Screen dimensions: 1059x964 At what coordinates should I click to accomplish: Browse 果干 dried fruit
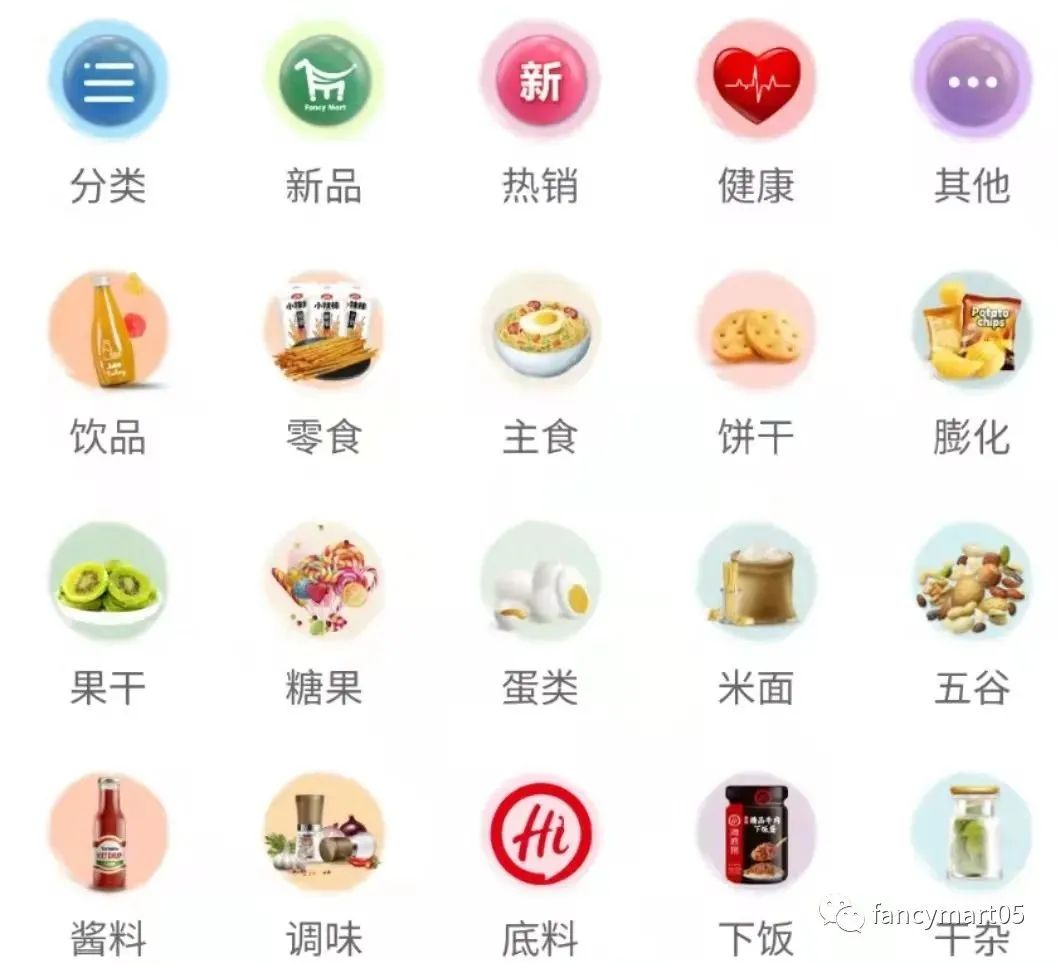tap(108, 583)
